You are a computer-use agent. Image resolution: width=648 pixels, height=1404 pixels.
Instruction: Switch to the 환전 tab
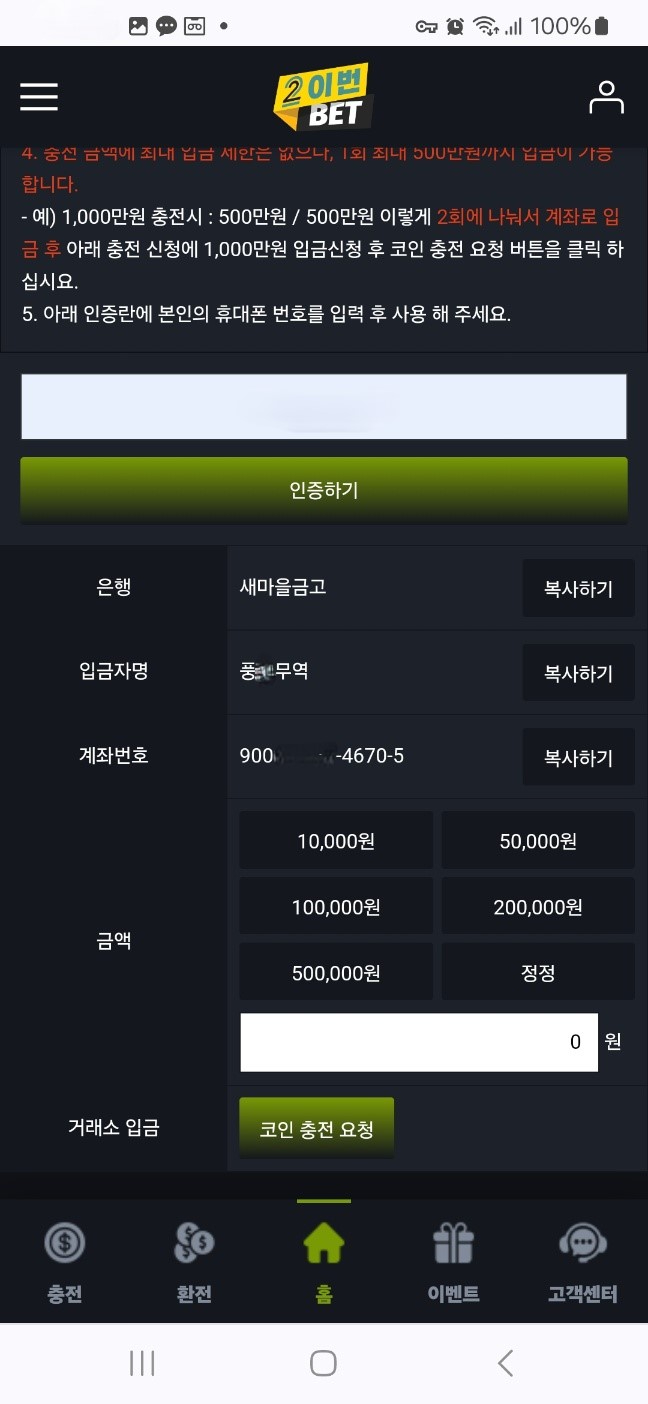pos(194,1263)
